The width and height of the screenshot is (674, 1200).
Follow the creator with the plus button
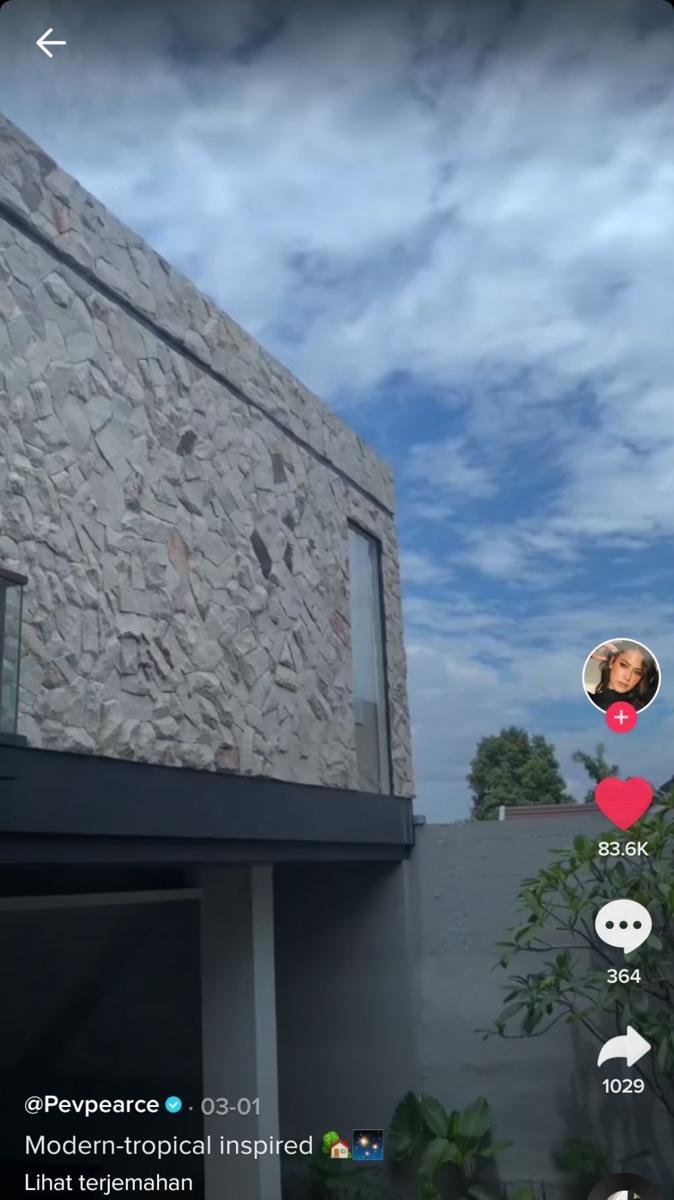[x=621, y=717]
